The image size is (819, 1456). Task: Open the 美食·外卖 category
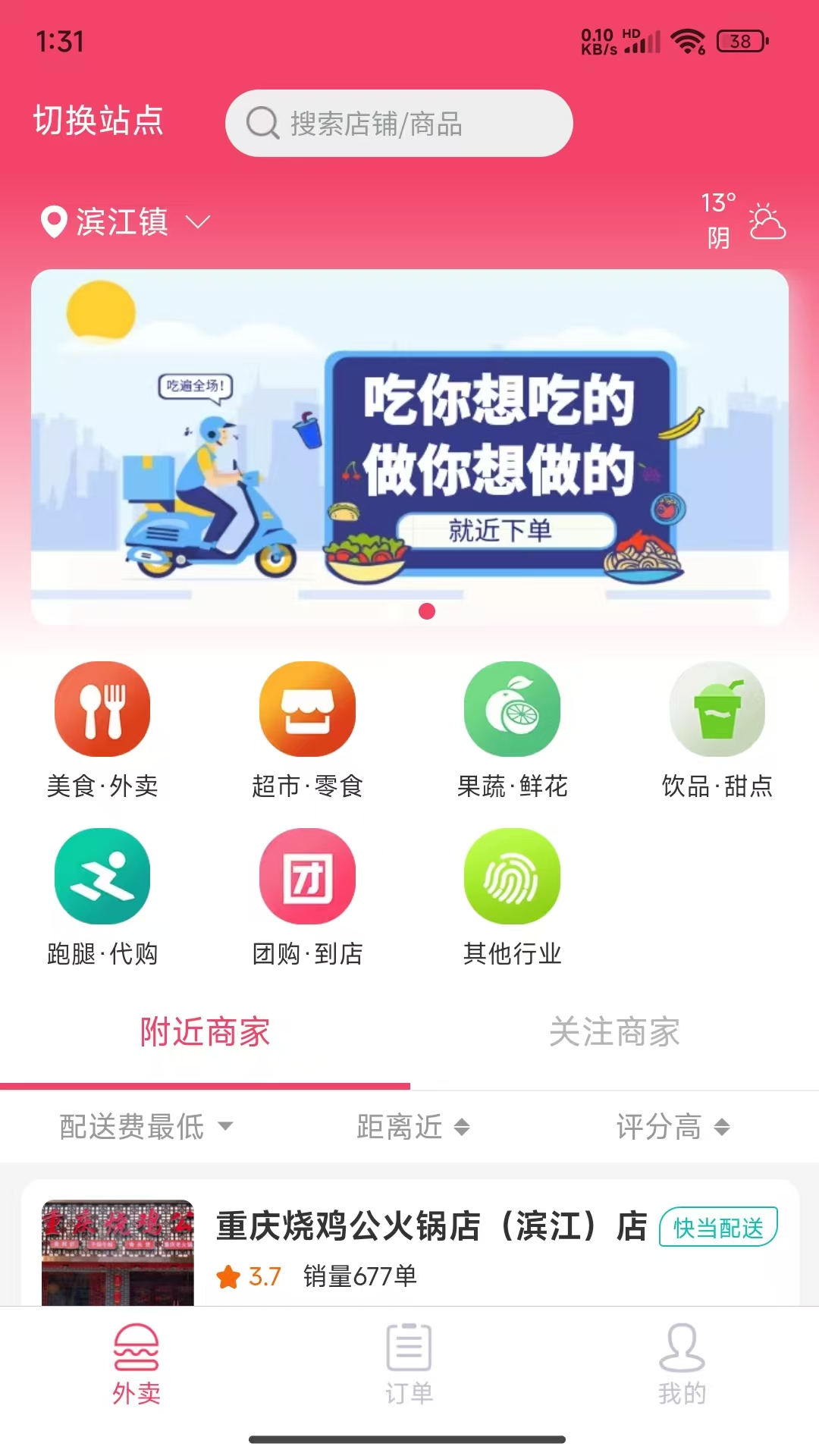pos(102,730)
